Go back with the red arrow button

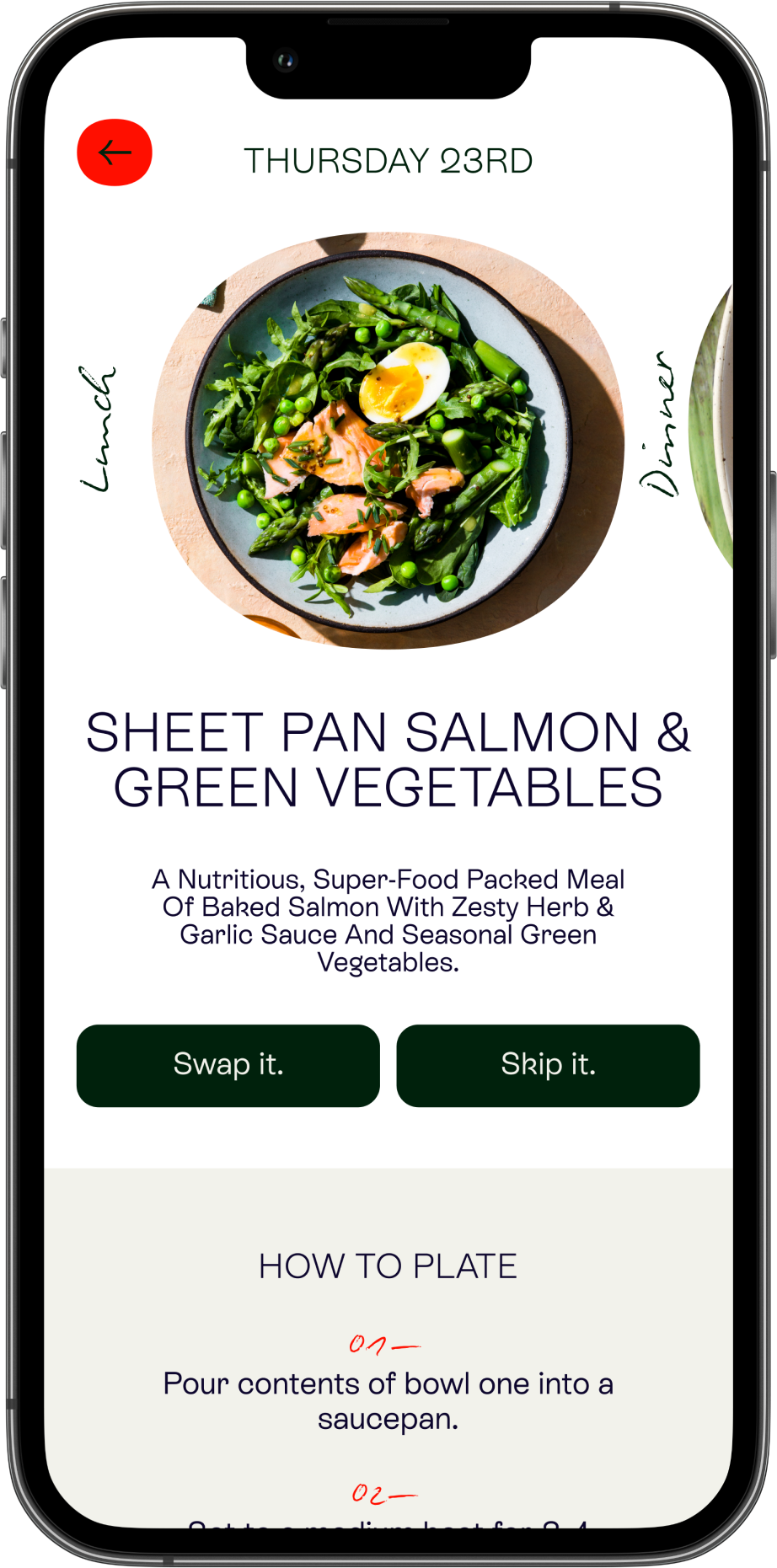pos(115,153)
